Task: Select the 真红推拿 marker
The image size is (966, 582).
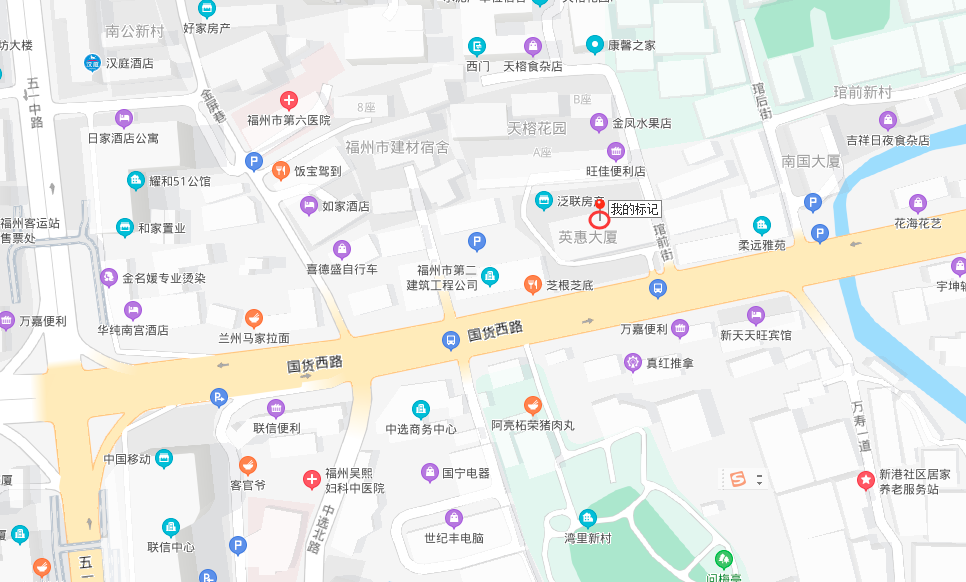Action: tap(632, 362)
